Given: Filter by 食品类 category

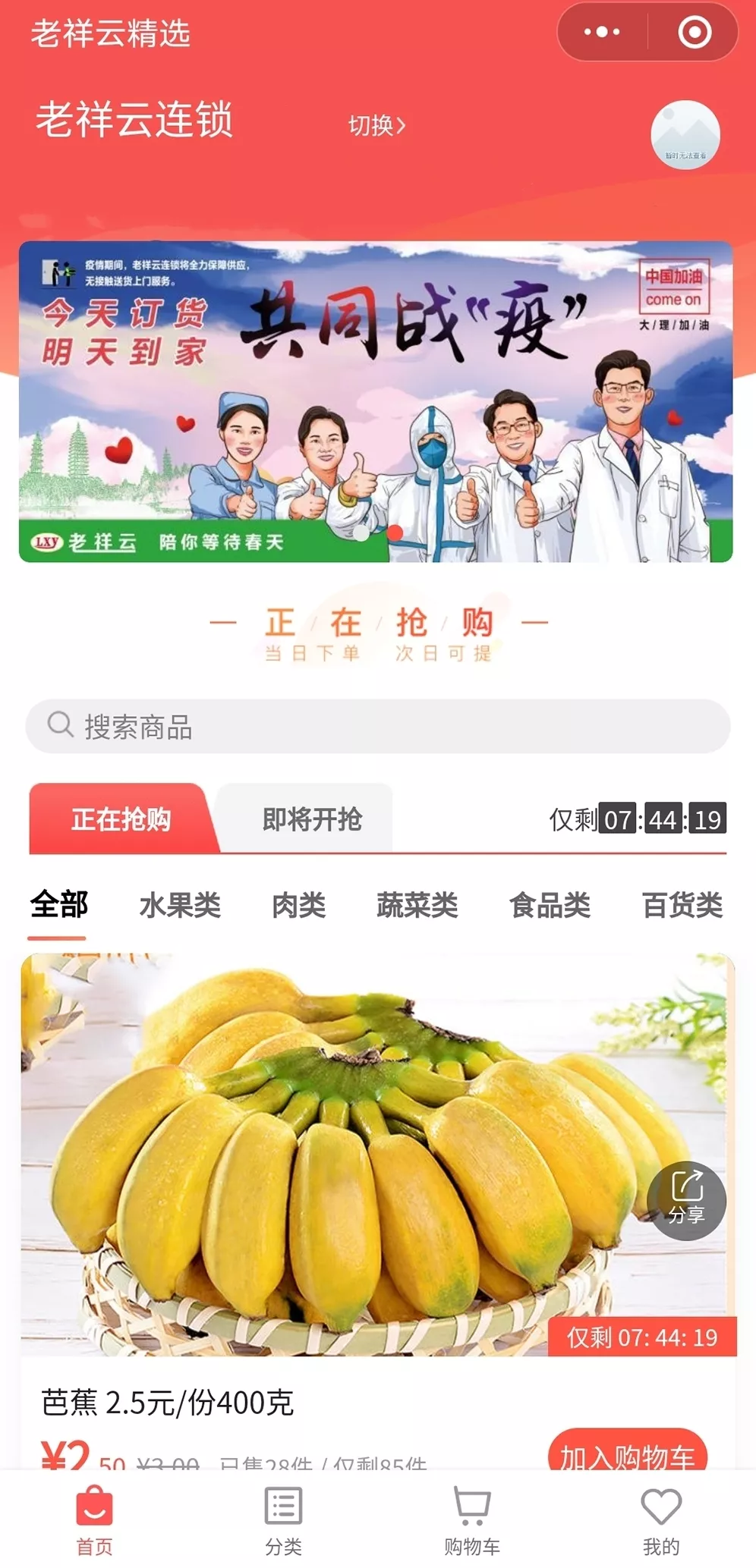Looking at the screenshot, I should coord(550,905).
